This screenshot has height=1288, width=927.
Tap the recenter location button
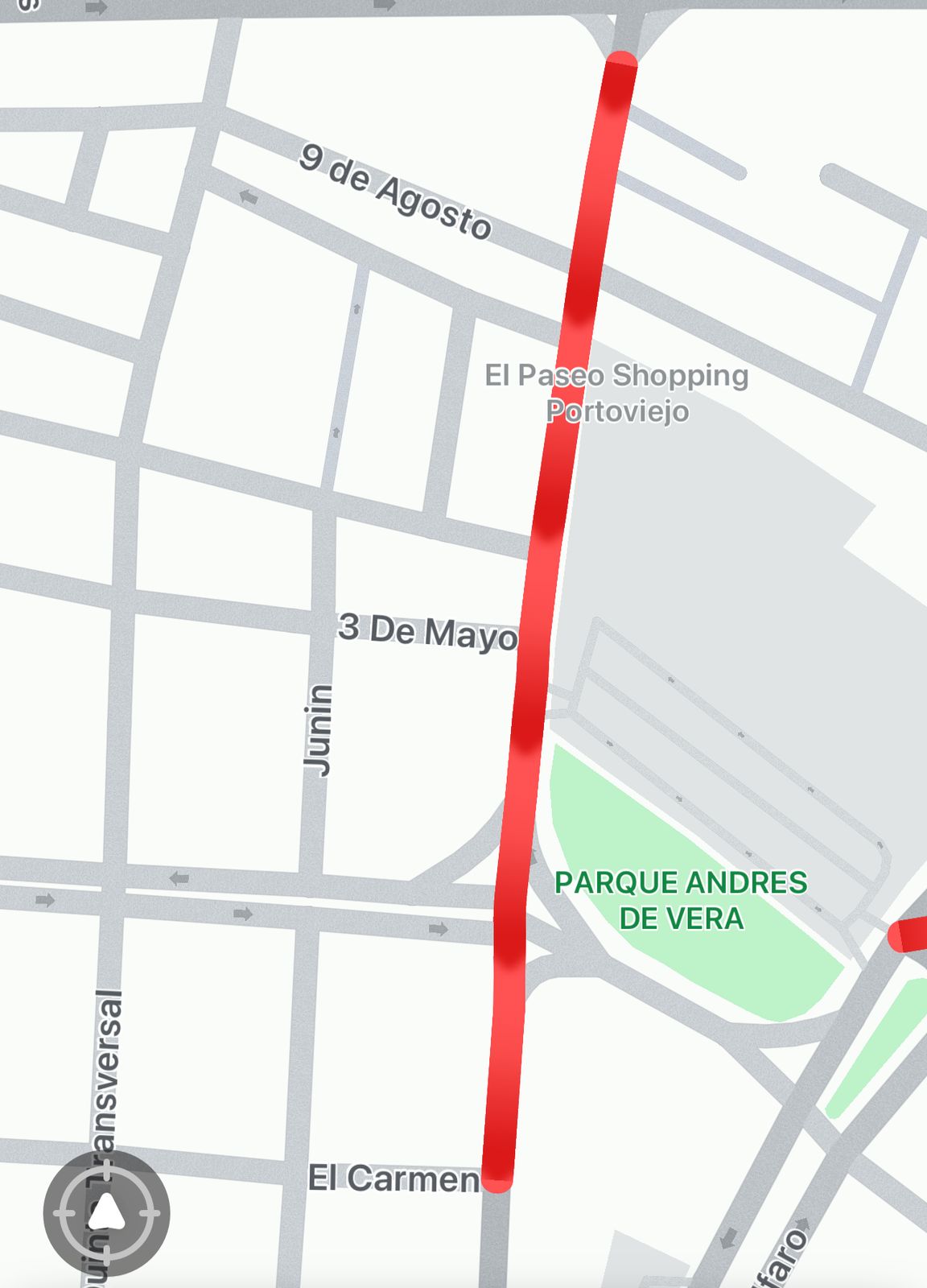coord(106,1213)
